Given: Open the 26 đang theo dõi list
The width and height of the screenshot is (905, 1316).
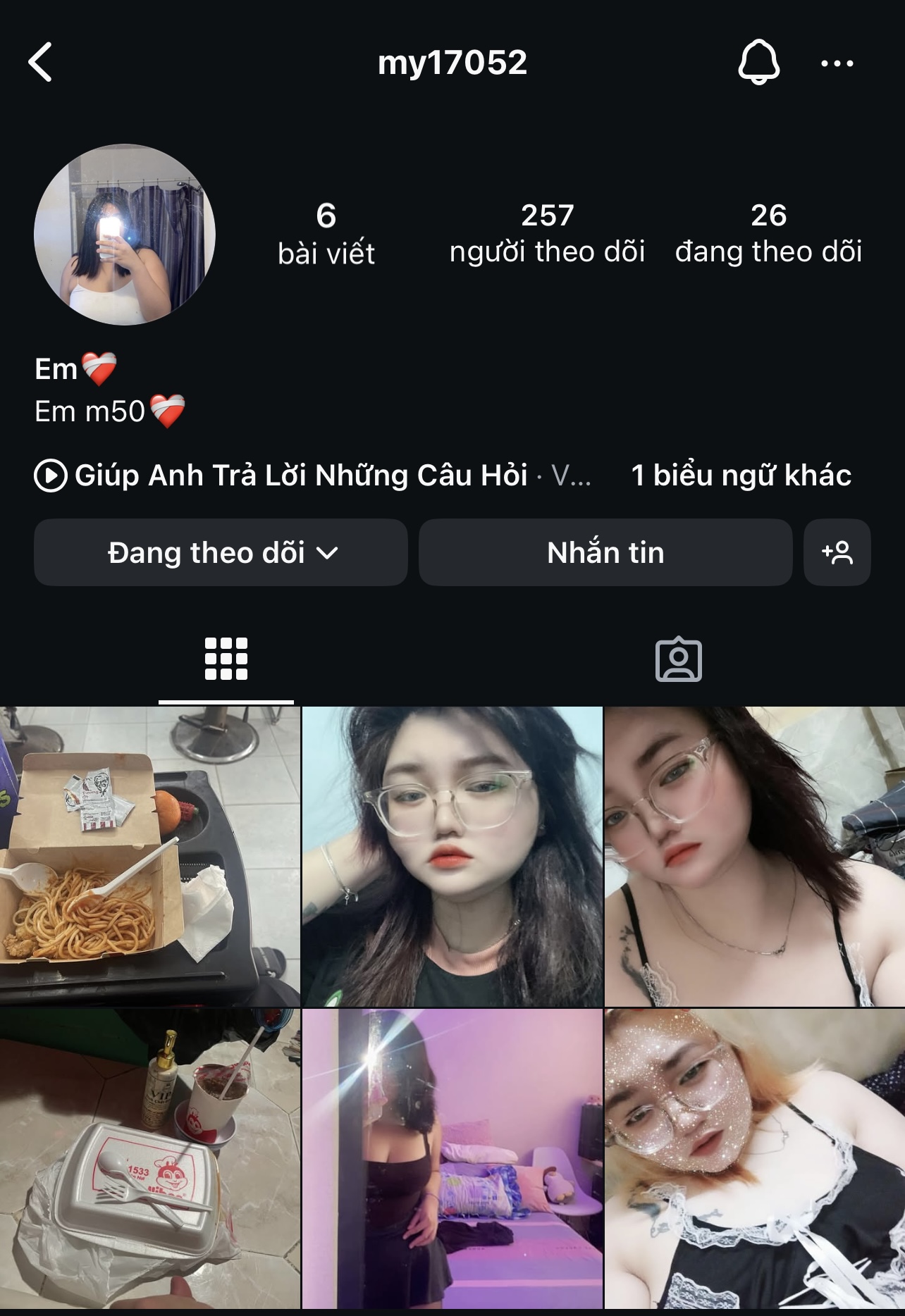Looking at the screenshot, I should [x=768, y=233].
